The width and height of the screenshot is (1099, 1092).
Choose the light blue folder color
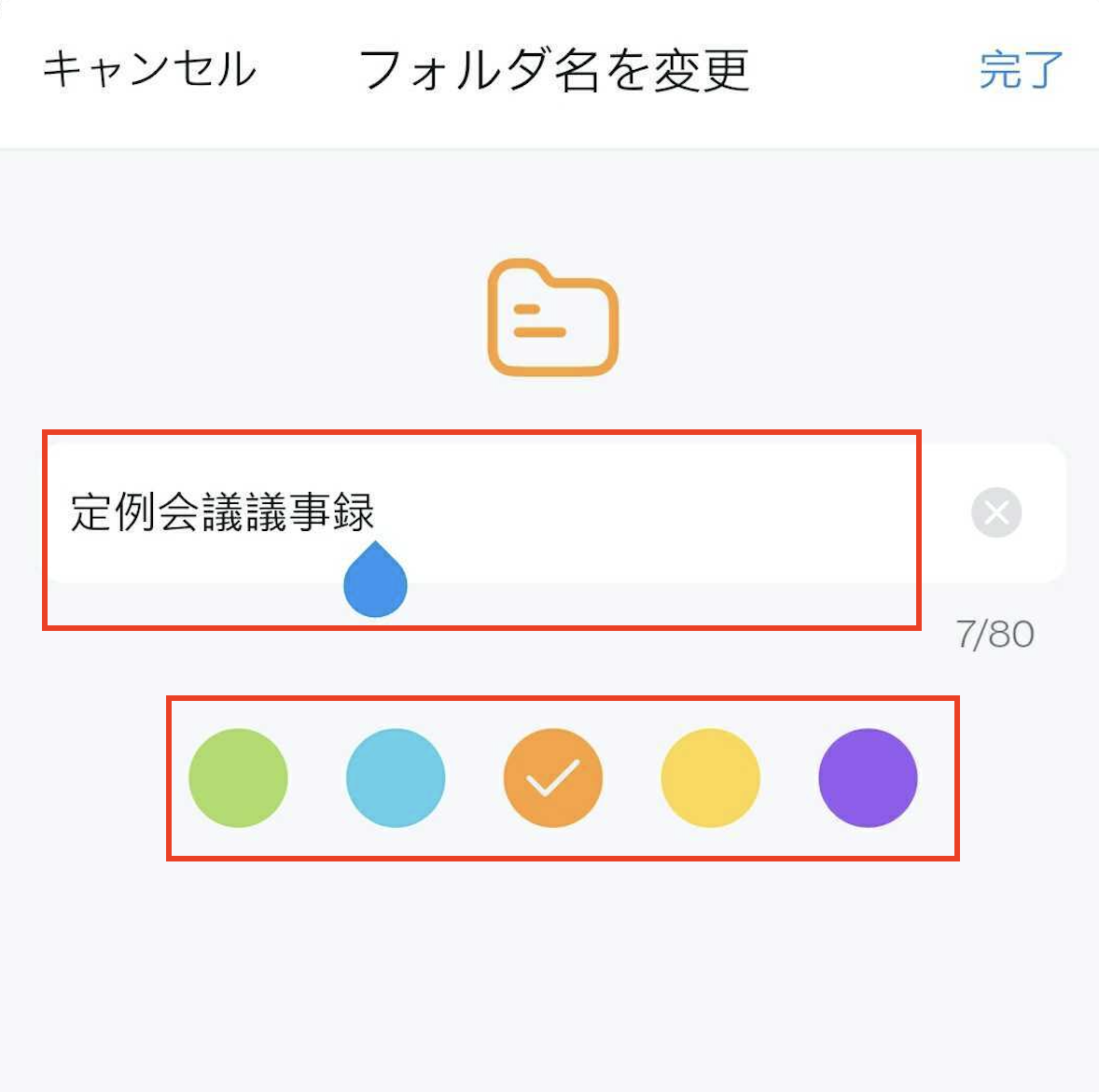click(396, 777)
